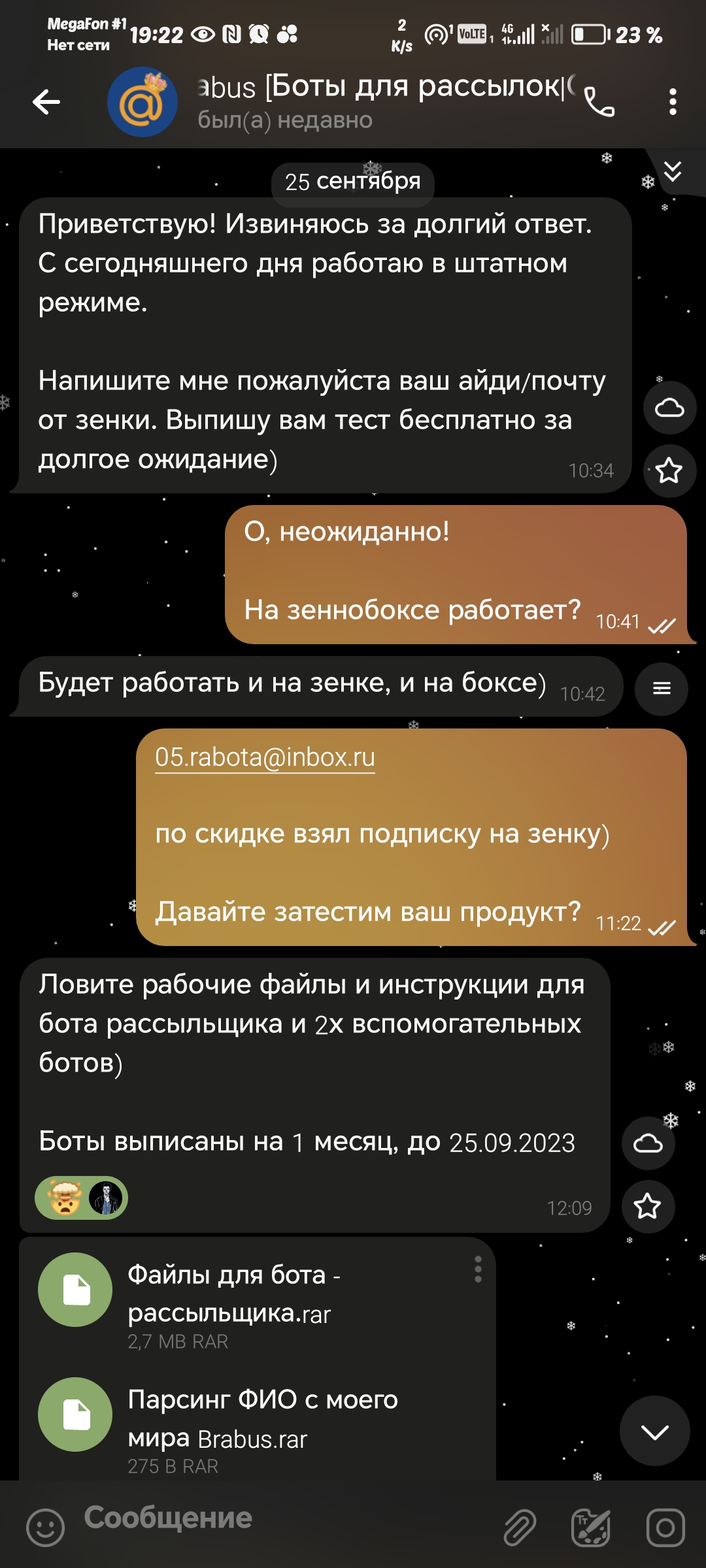
Task: Jump to the latest messages
Action: [654, 1431]
